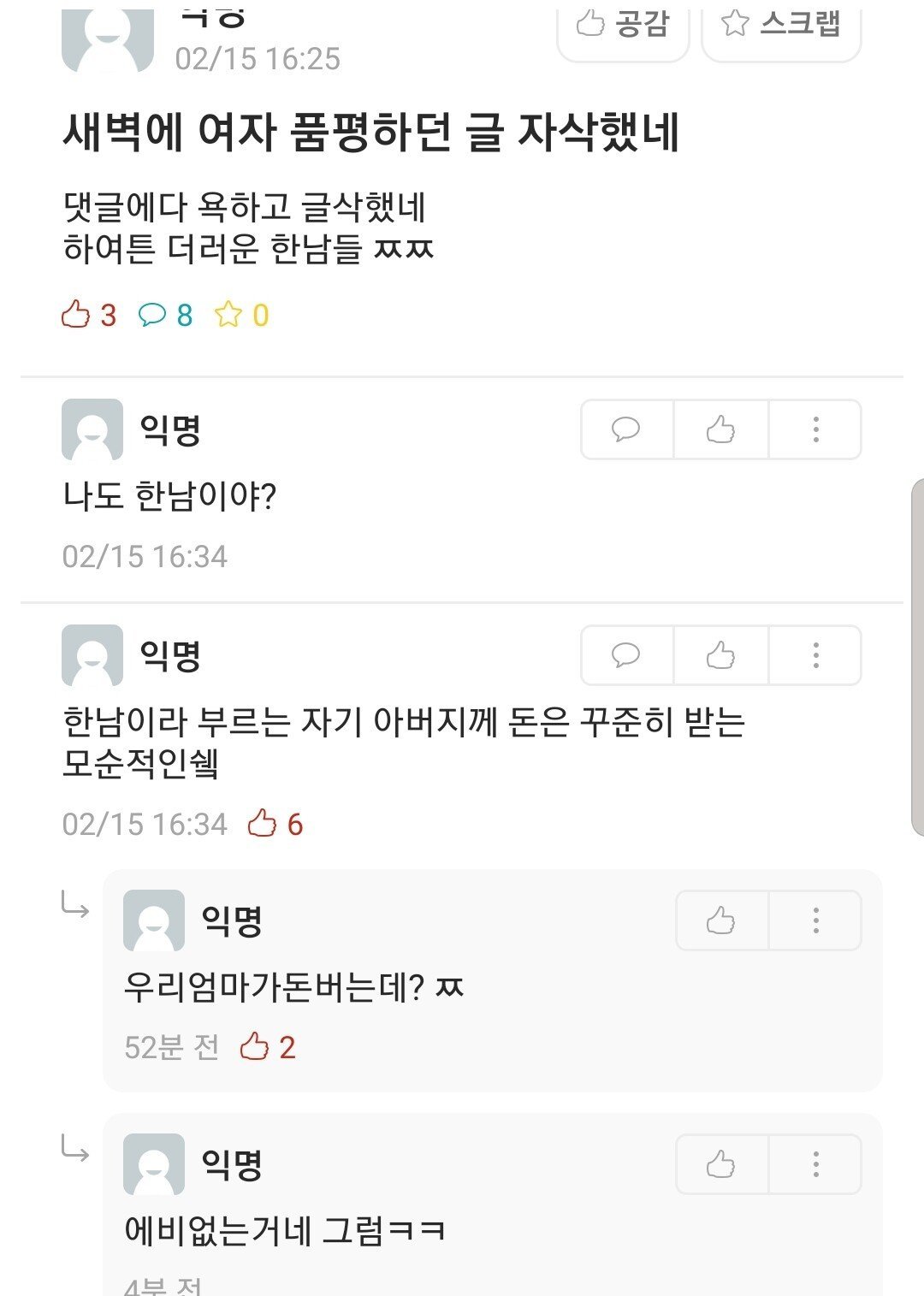Open more options for '우리엄마가돈버는데?' reply

(815, 920)
